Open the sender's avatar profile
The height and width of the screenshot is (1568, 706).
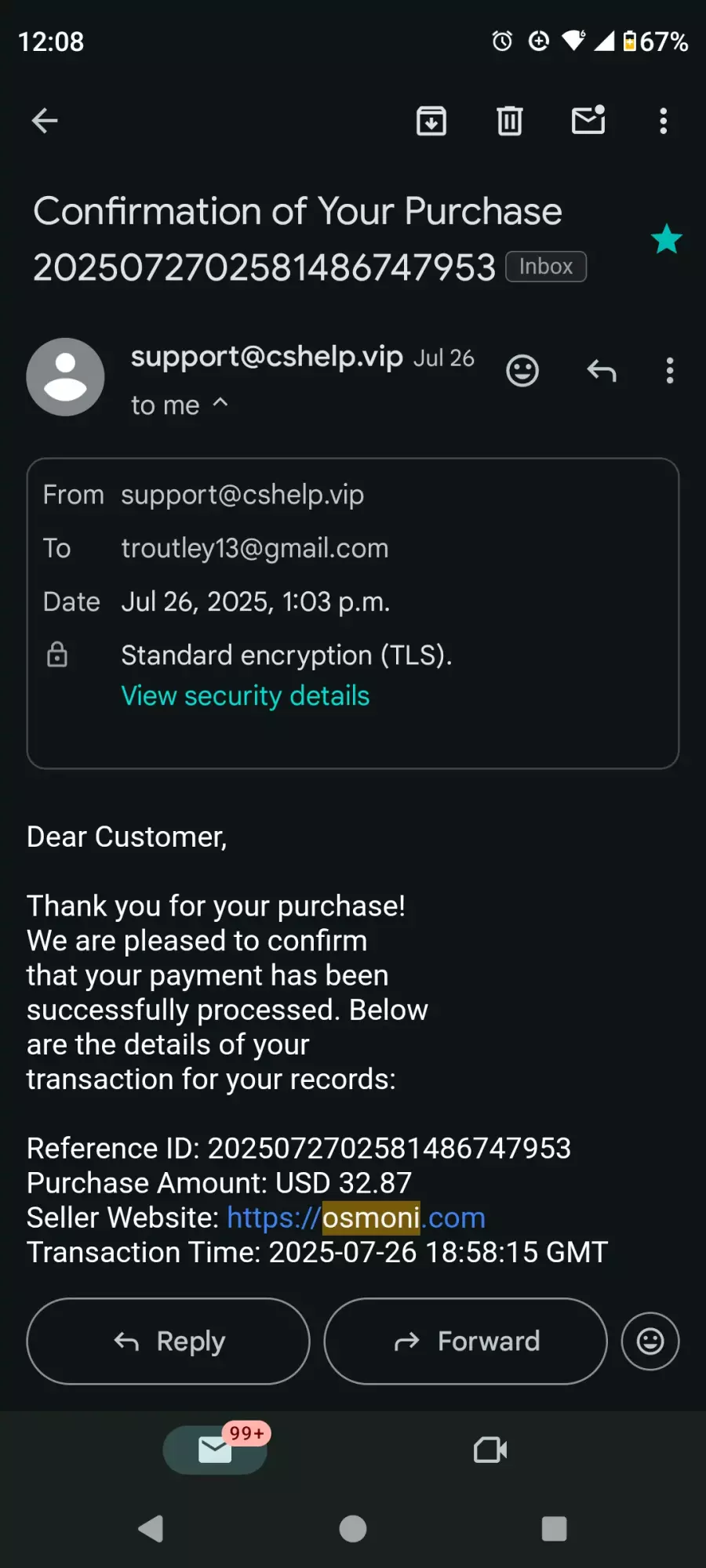coord(66,377)
